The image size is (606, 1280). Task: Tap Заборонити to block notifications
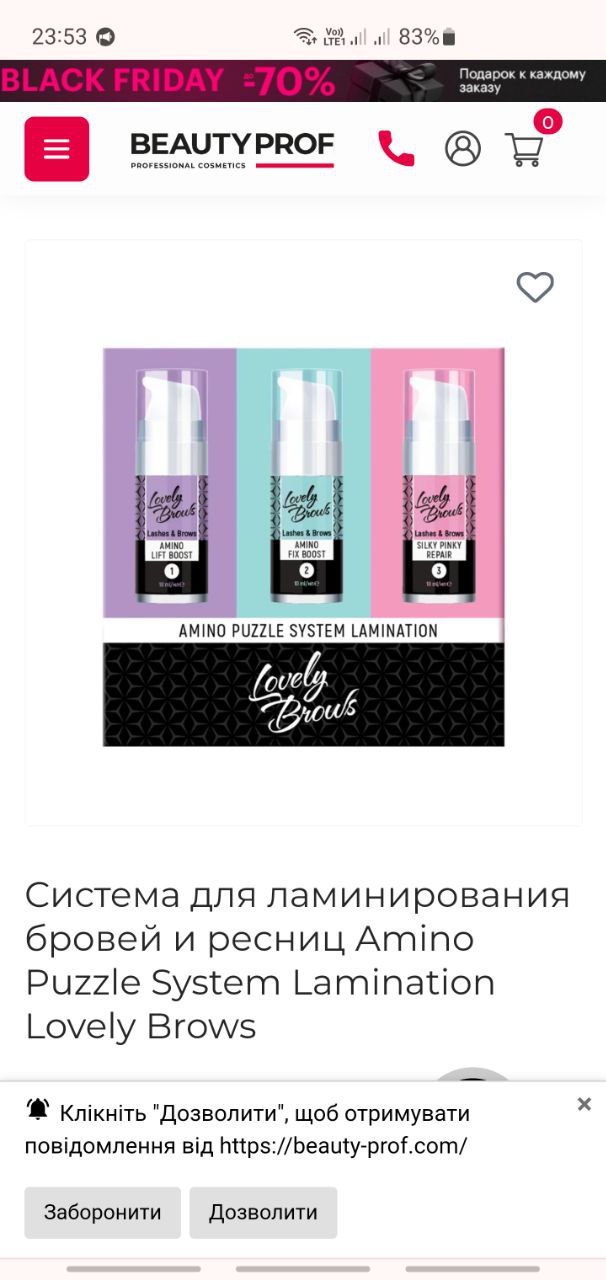(x=103, y=1213)
